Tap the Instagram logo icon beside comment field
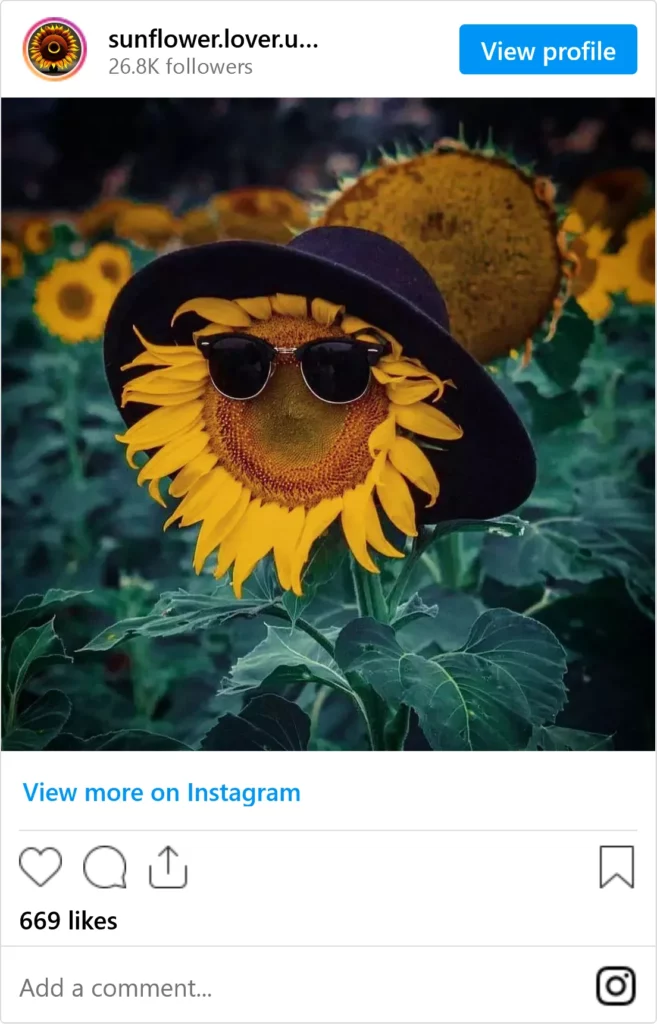 coord(616,986)
